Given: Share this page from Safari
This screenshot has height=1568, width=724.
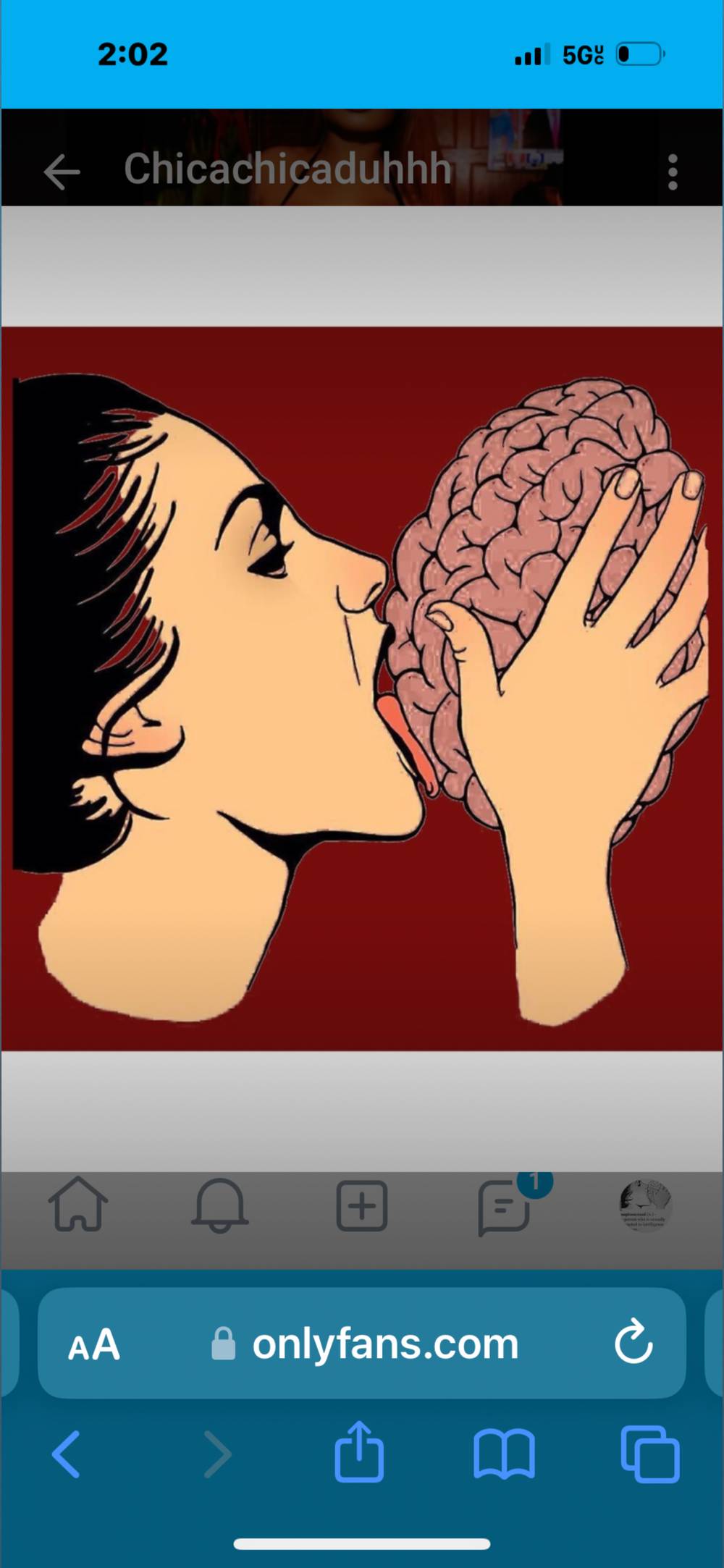Looking at the screenshot, I should (x=359, y=1452).
